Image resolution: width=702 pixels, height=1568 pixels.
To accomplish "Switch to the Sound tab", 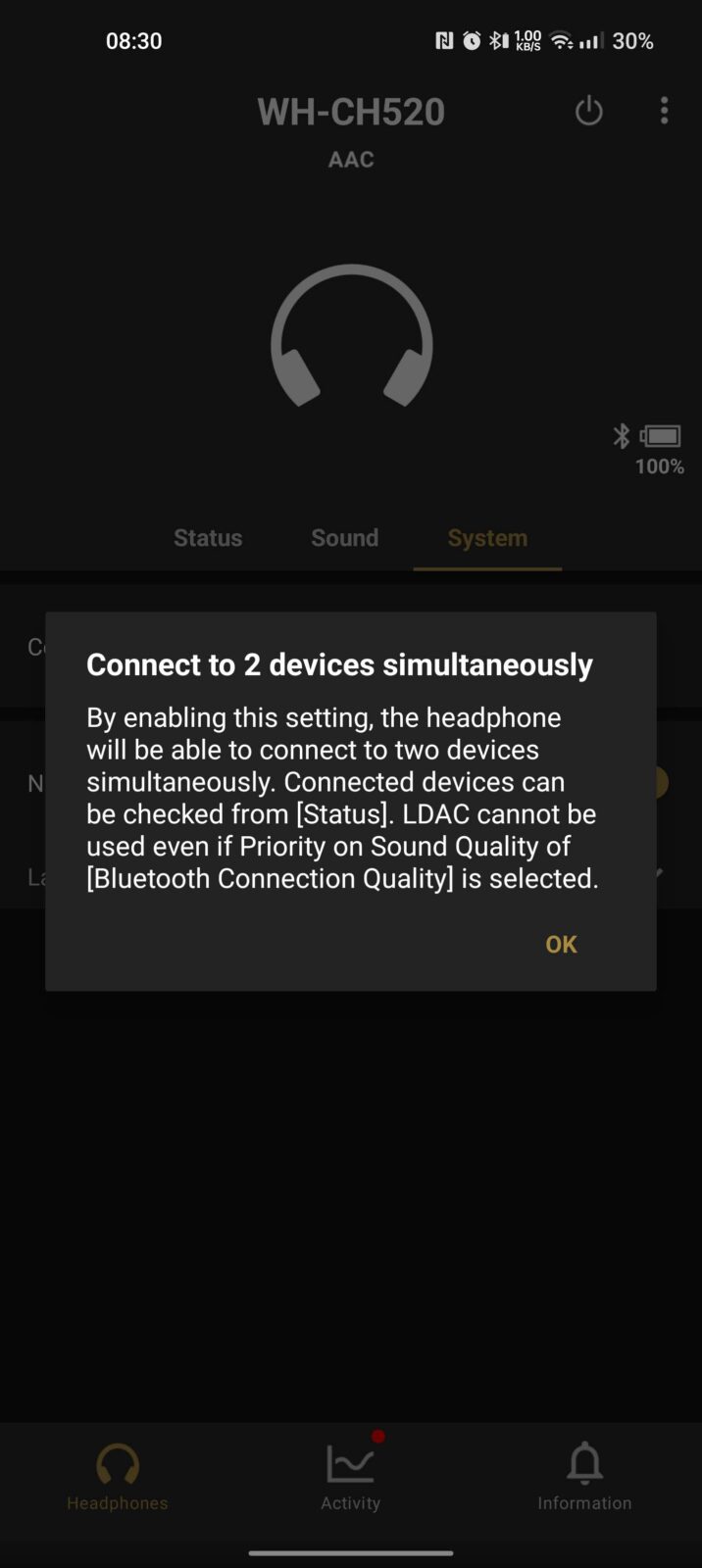I will (344, 538).
